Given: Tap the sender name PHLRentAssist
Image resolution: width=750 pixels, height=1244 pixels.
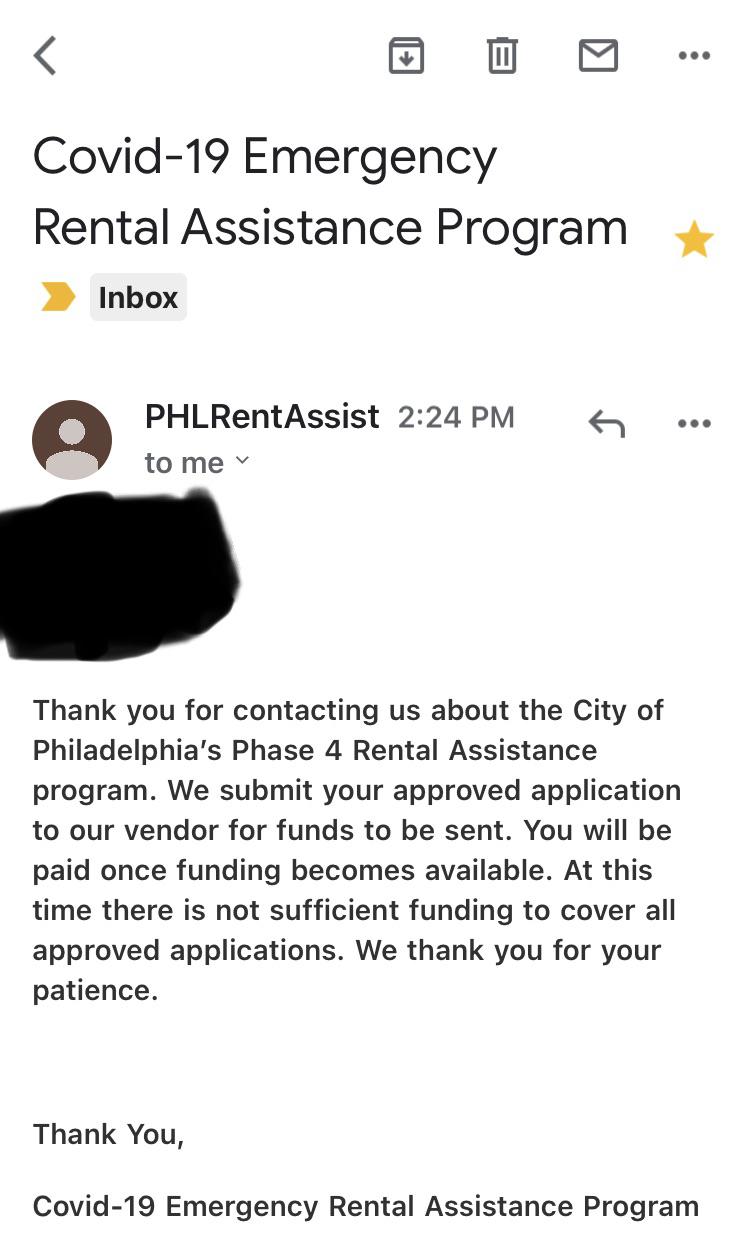Looking at the screenshot, I should [262, 417].
